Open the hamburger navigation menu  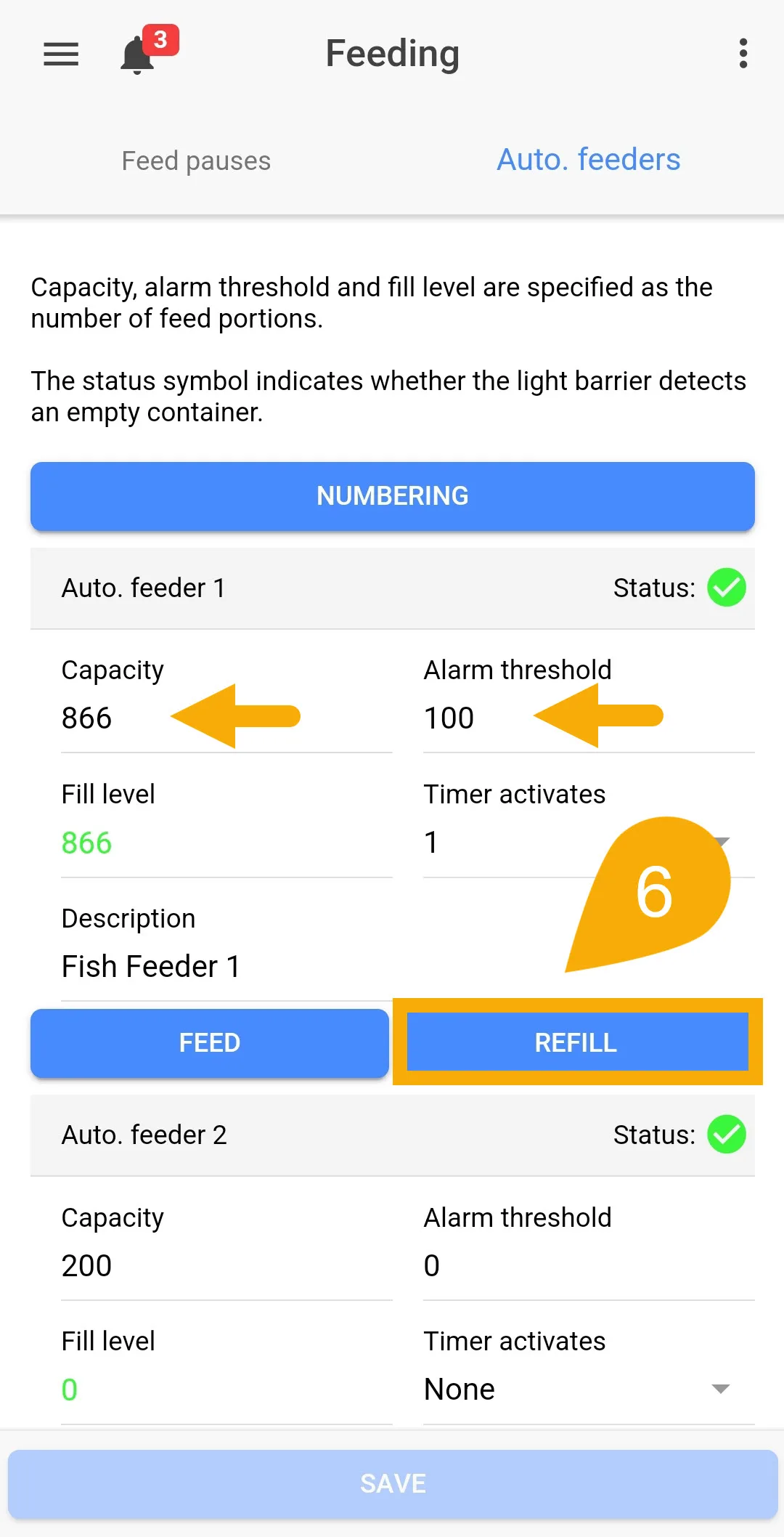[61, 54]
